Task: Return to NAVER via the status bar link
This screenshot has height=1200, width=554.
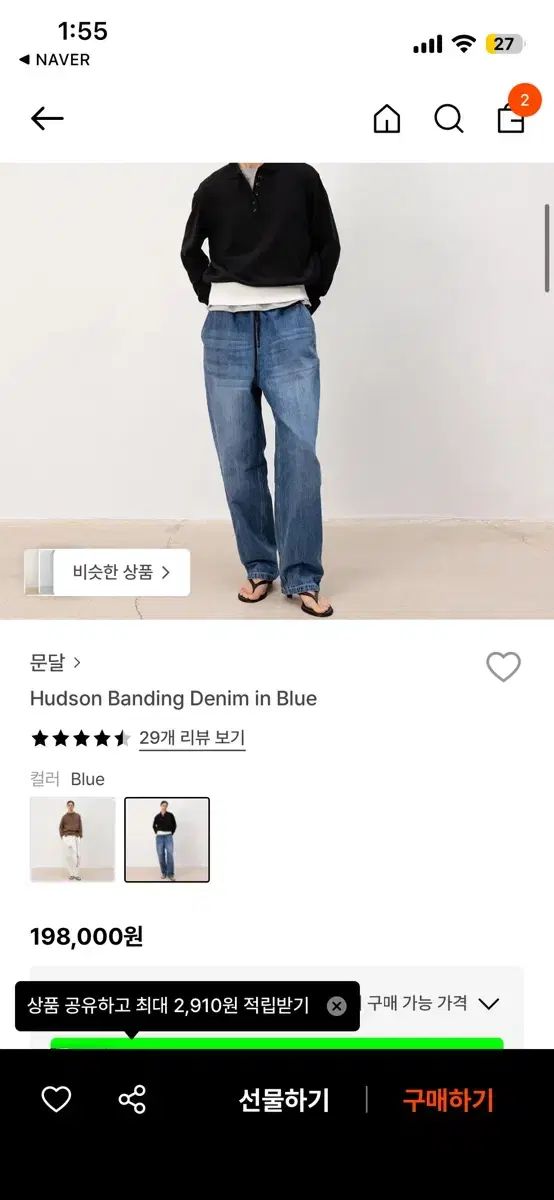Action: tap(55, 60)
